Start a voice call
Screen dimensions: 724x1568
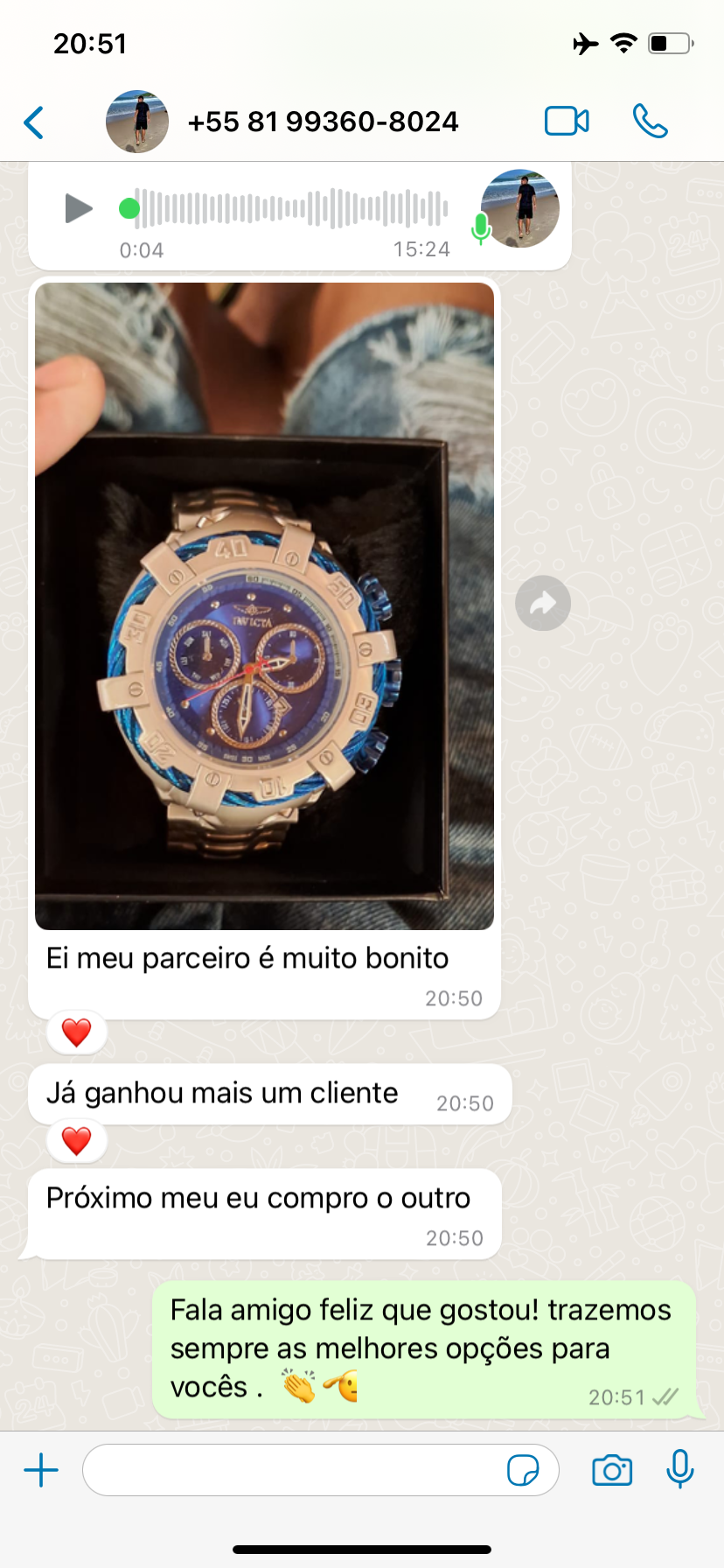(650, 121)
